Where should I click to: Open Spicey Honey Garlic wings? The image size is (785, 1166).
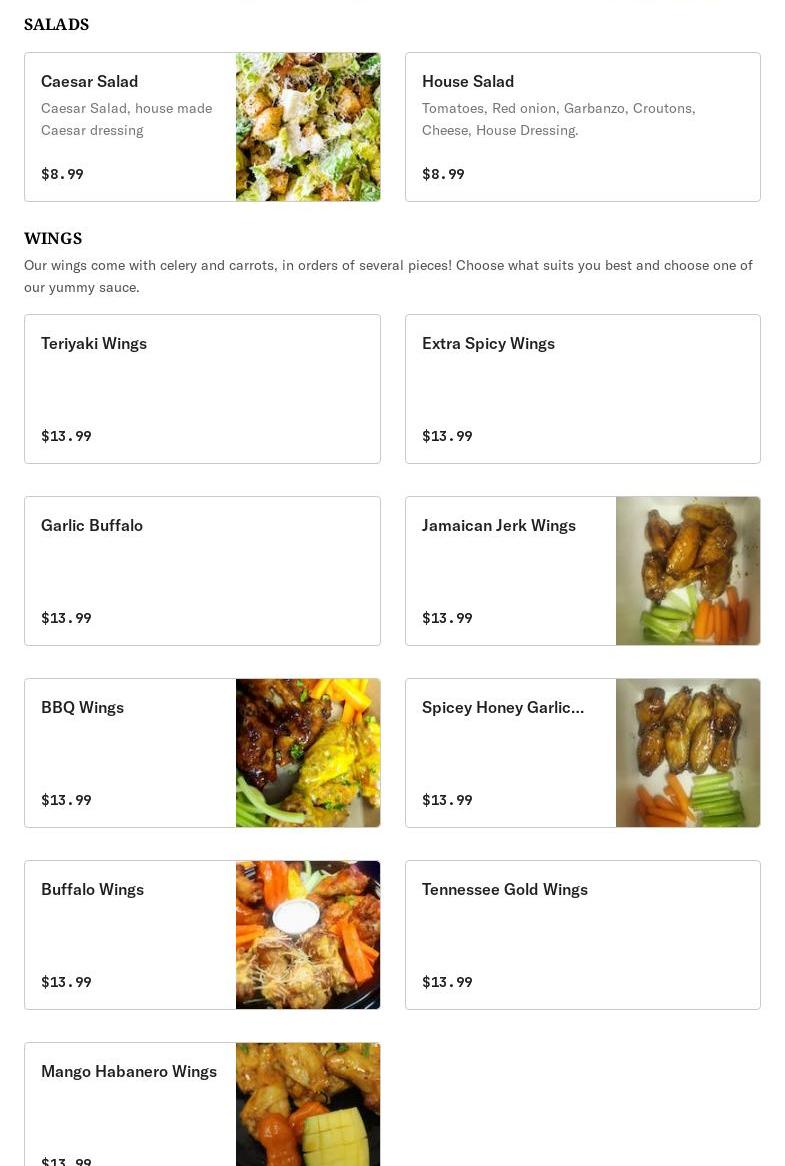tap(582, 753)
